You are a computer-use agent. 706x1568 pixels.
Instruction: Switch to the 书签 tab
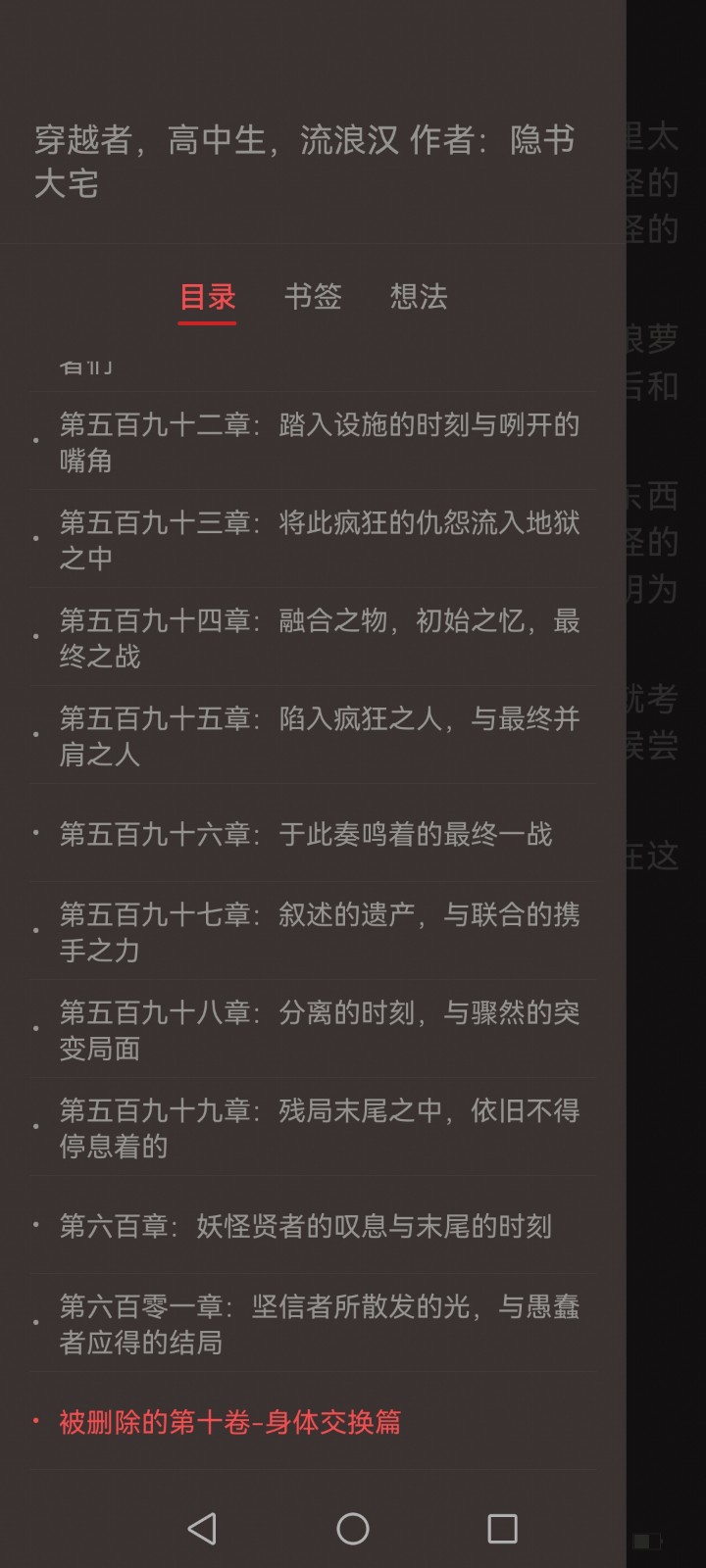click(x=313, y=296)
